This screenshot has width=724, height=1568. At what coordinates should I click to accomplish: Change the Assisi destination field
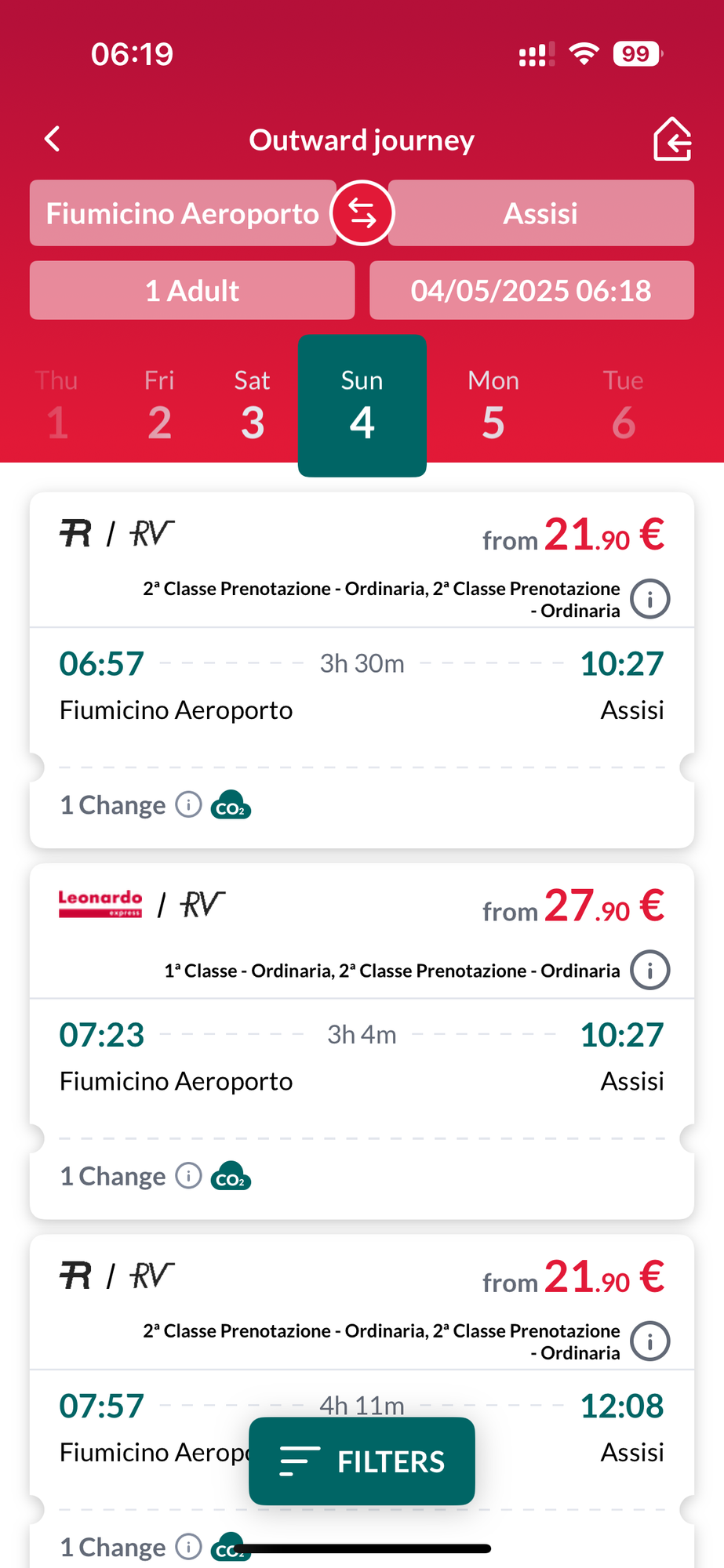point(541,213)
